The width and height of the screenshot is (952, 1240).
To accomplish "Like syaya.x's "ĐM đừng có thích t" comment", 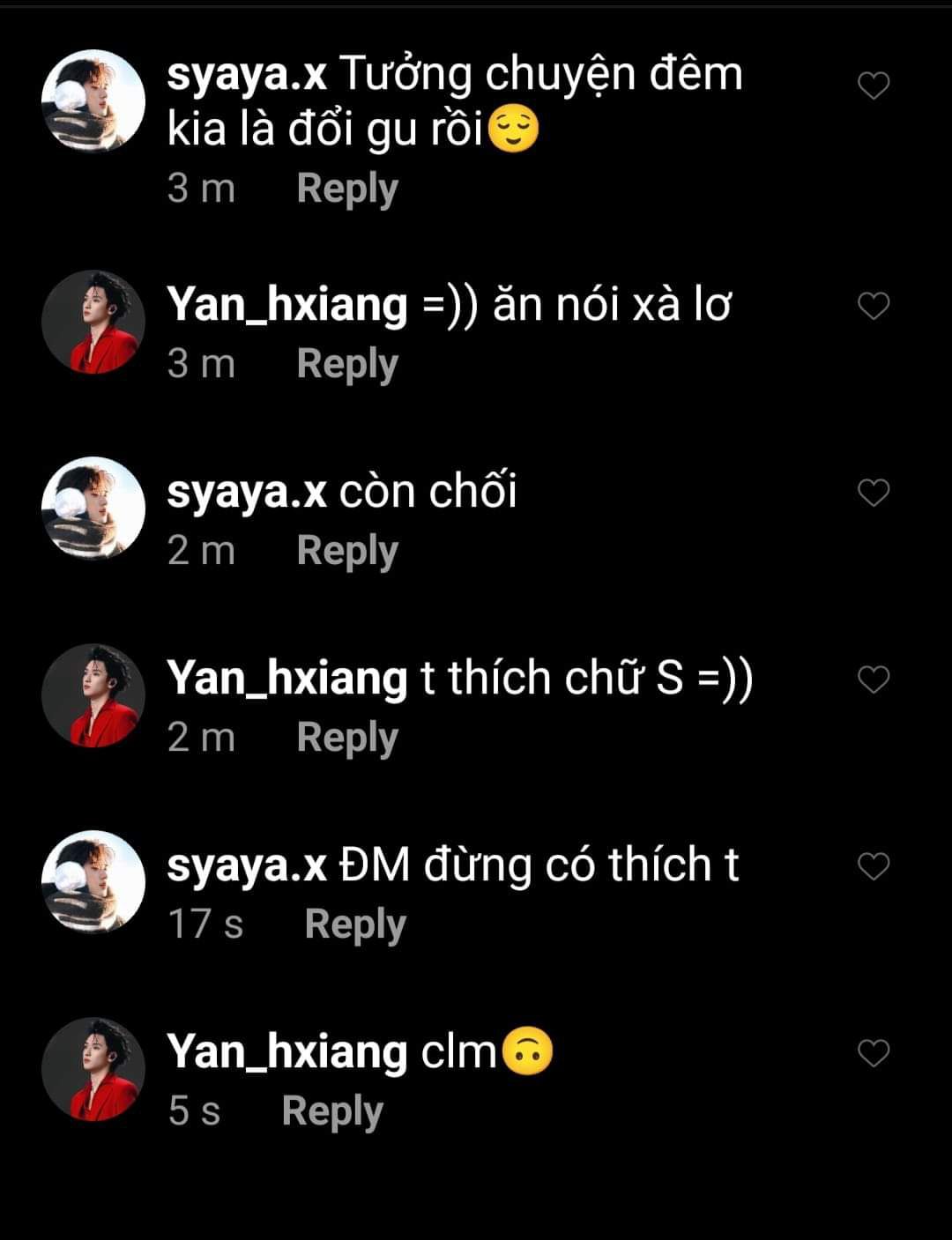I will click(x=874, y=866).
